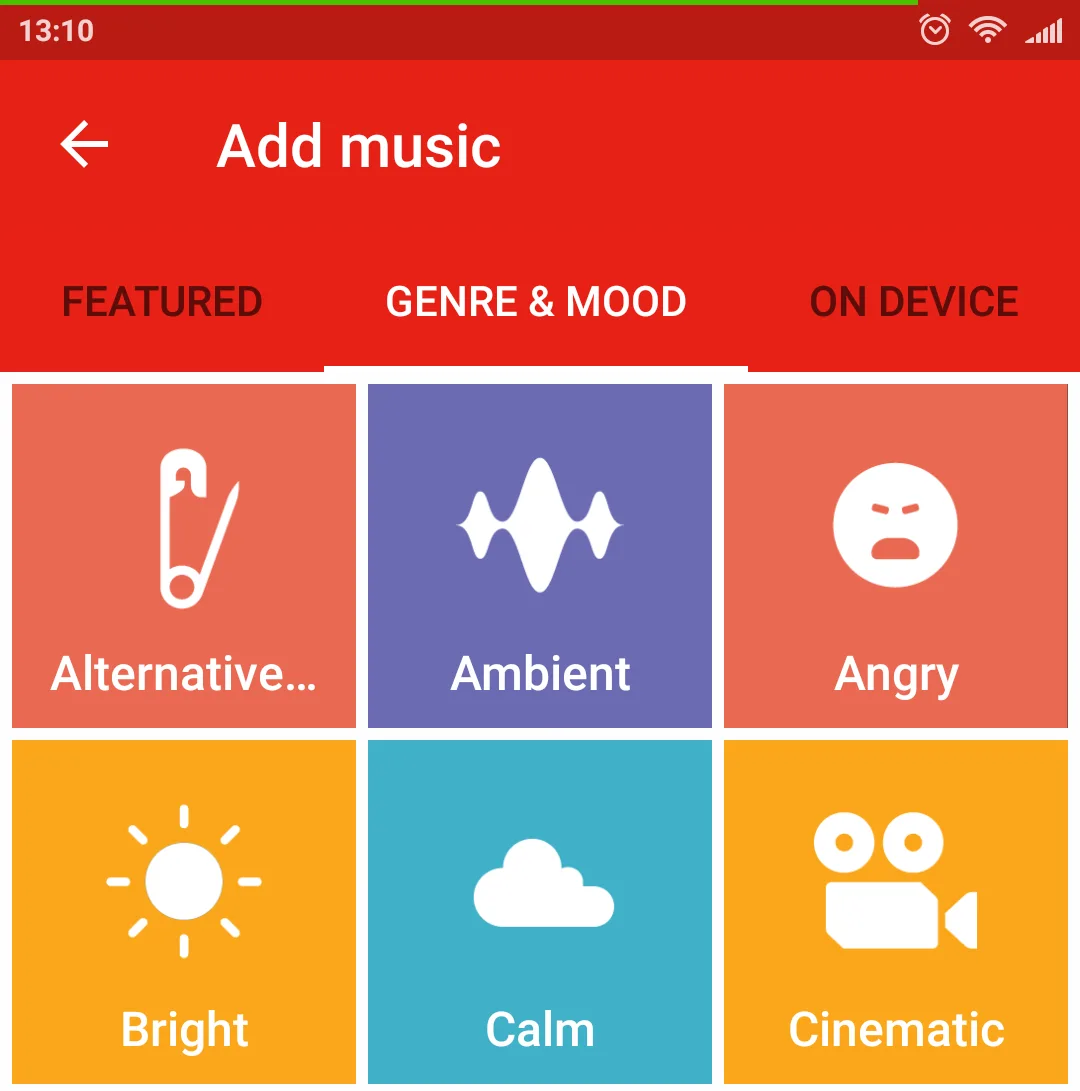1080x1091 pixels.
Task: Select the Genre & Mood tab
Action: click(x=536, y=302)
